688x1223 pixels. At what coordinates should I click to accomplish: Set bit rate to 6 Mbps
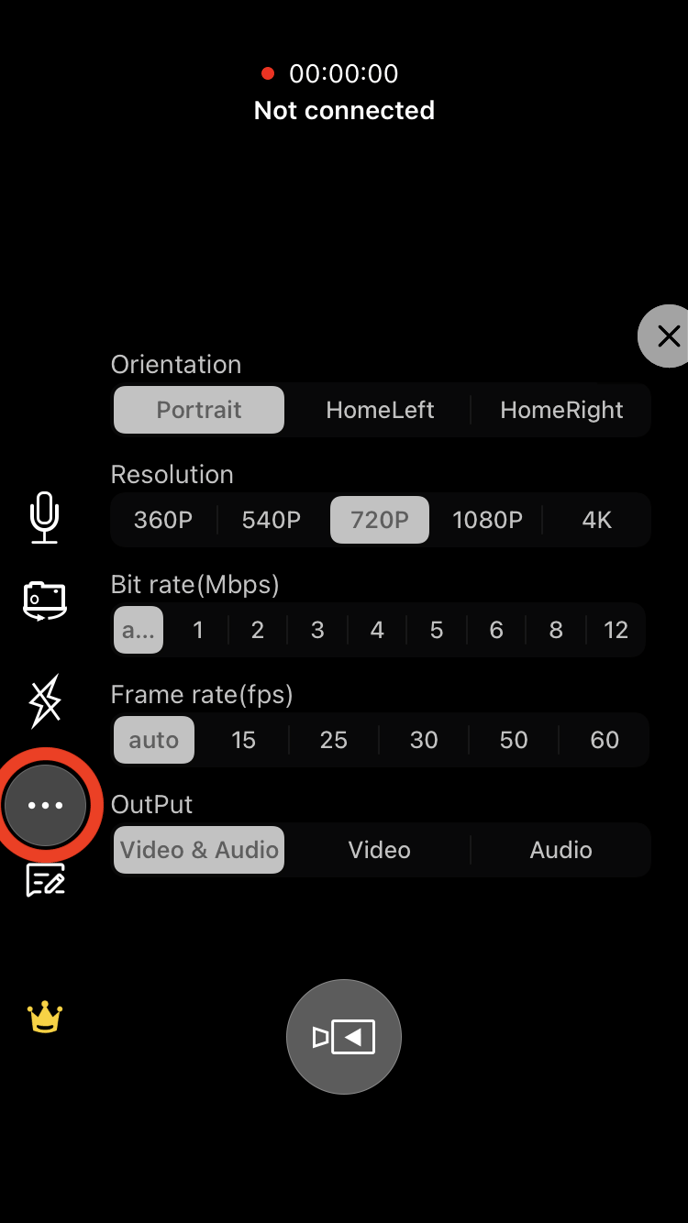[x=496, y=630]
